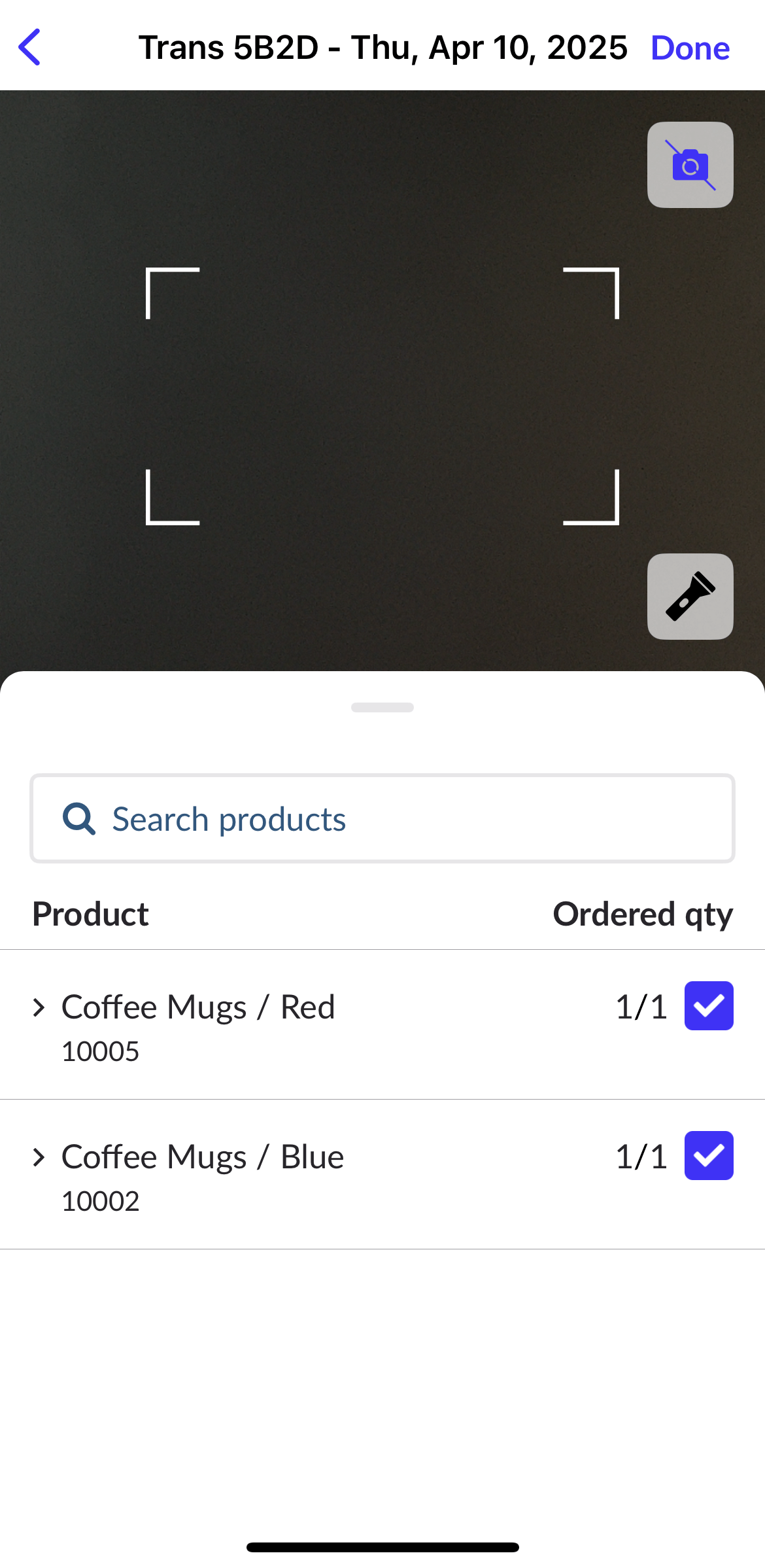Screen dimensions: 765x1568
Task: Toggle the checkmark for item 10005
Action: [708, 1006]
